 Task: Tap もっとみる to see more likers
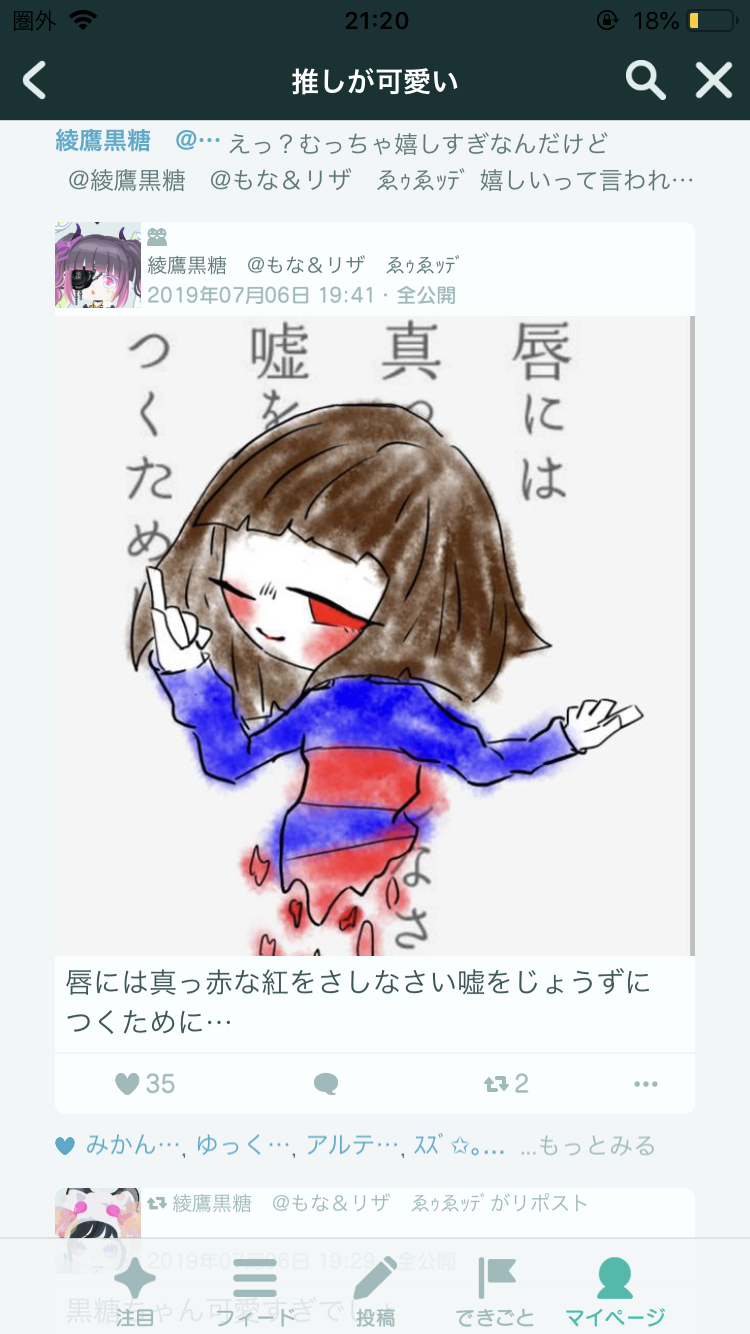[x=588, y=1146]
